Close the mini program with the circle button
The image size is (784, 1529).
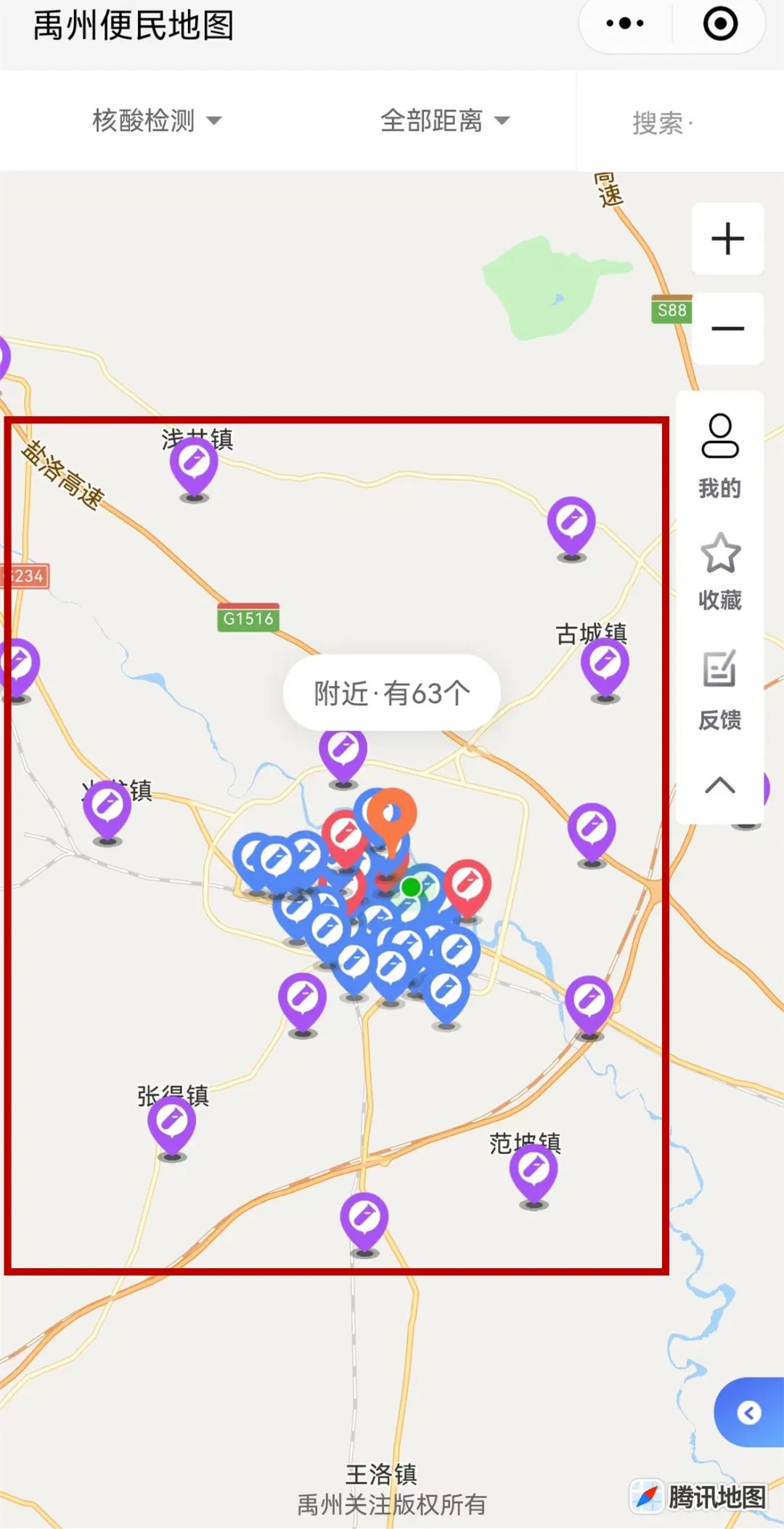click(720, 23)
